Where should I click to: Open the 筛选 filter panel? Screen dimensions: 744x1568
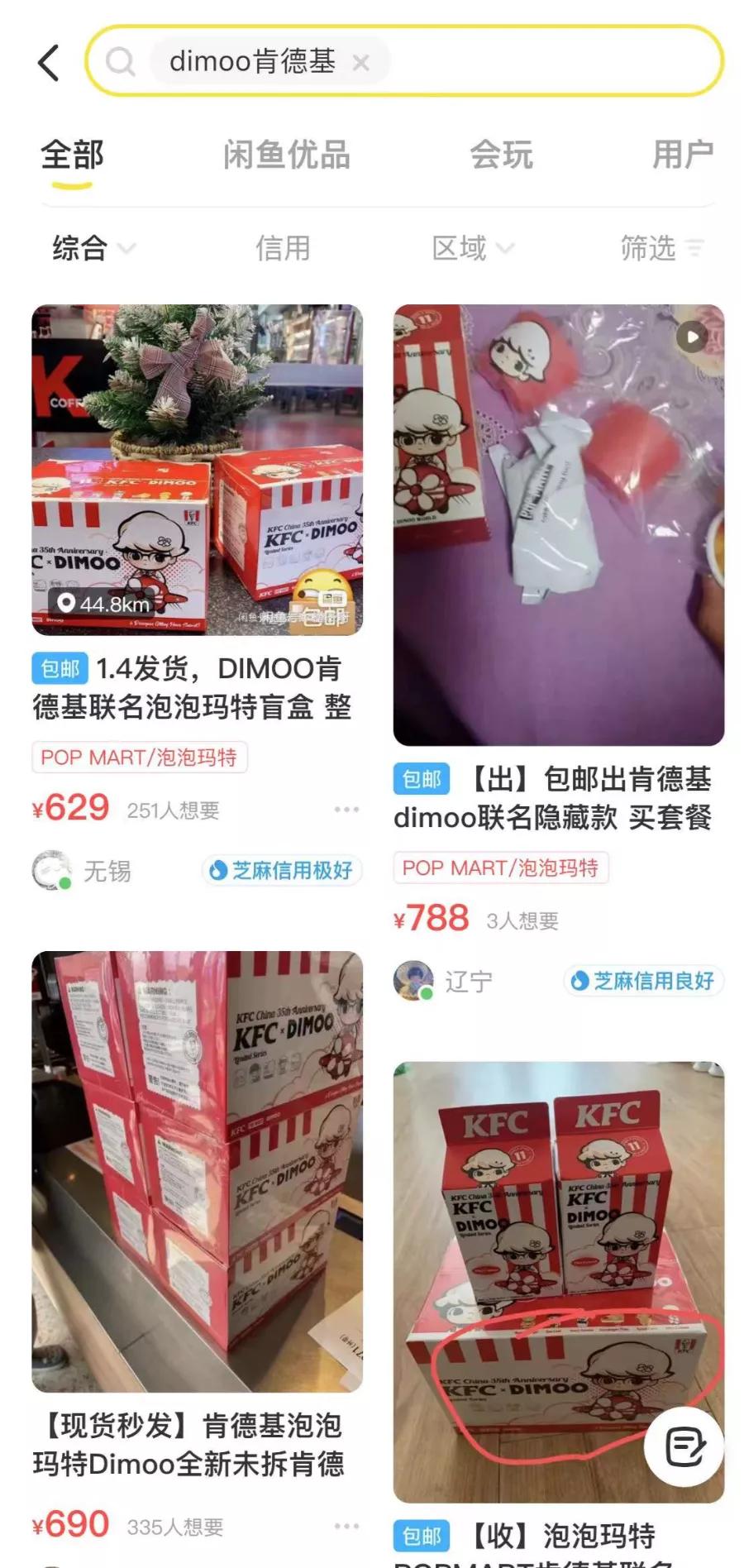(659, 249)
